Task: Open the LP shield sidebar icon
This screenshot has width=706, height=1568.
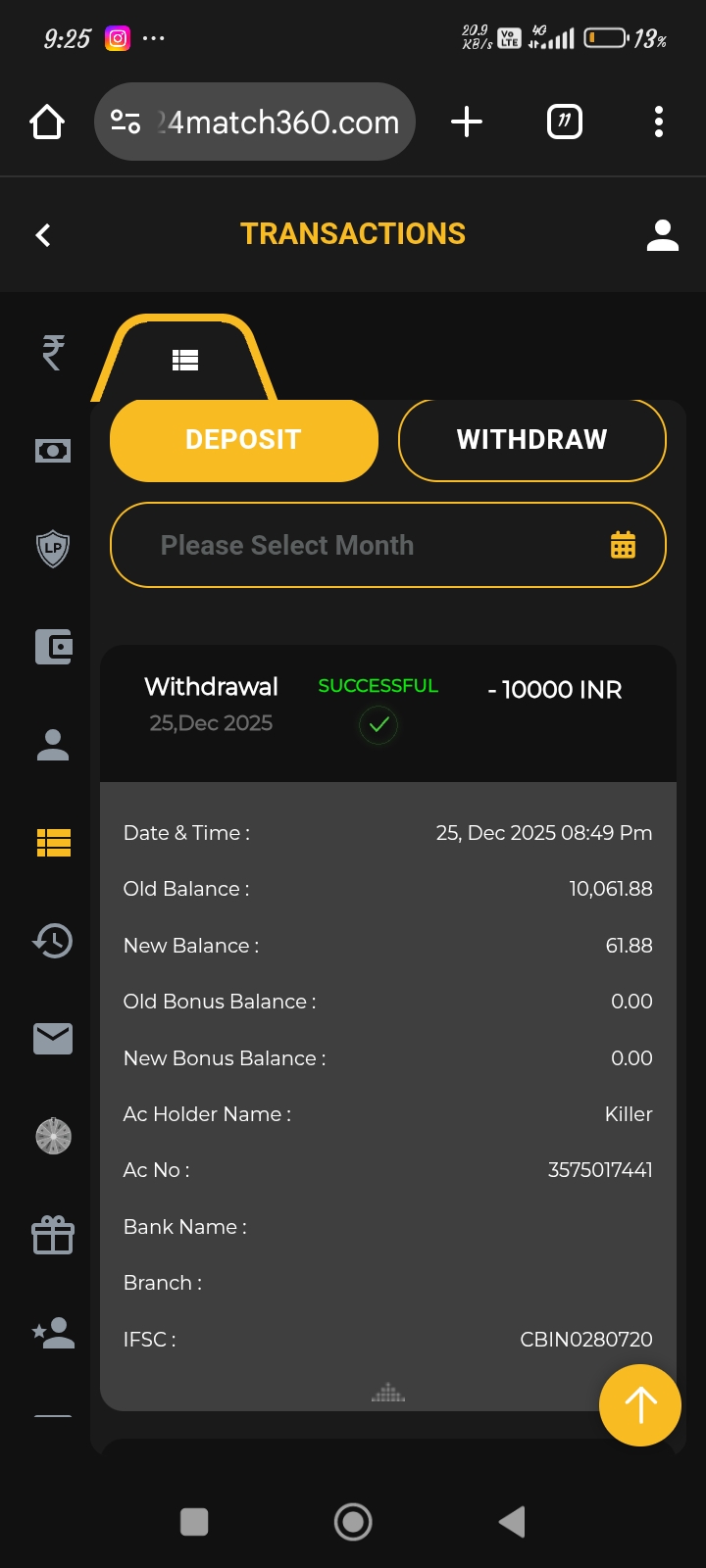Action: click(x=53, y=549)
